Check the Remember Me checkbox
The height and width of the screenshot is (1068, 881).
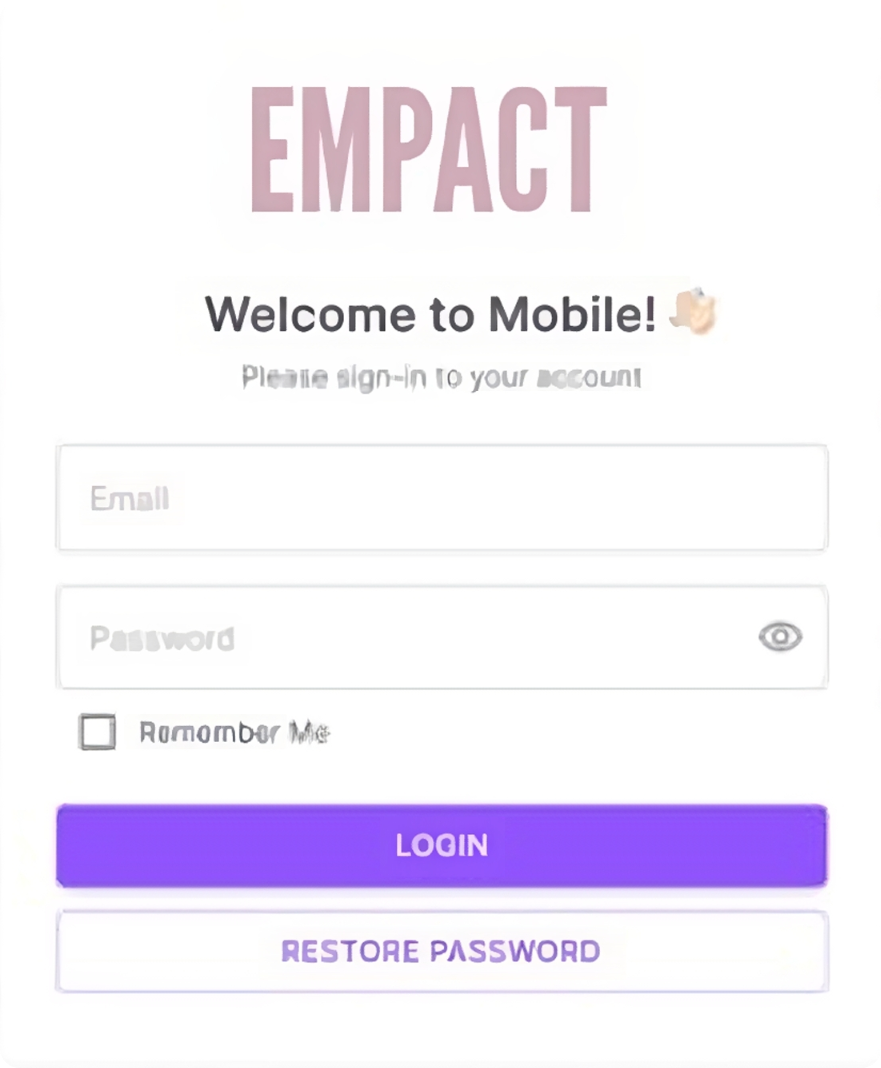[97, 733]
